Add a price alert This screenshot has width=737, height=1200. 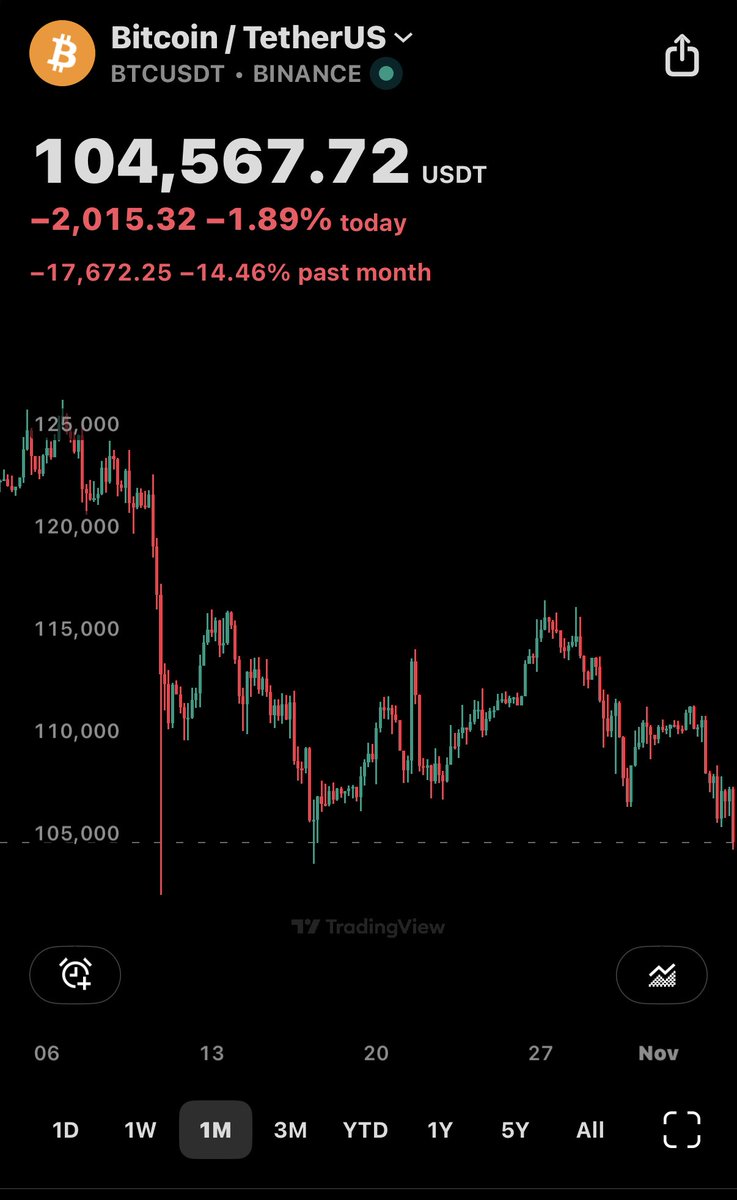[75, 973]
